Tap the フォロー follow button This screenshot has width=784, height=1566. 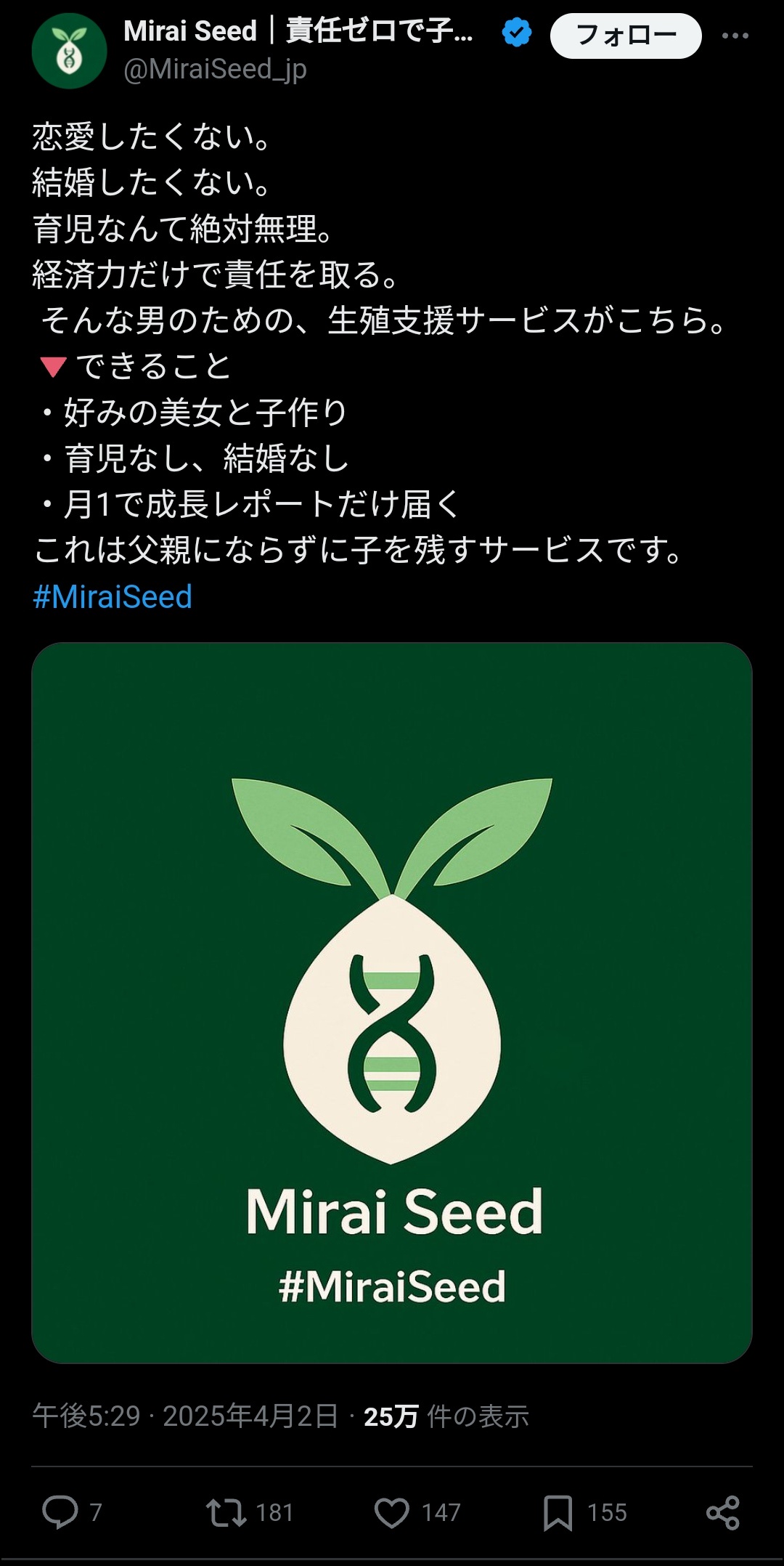pos(625,35)
